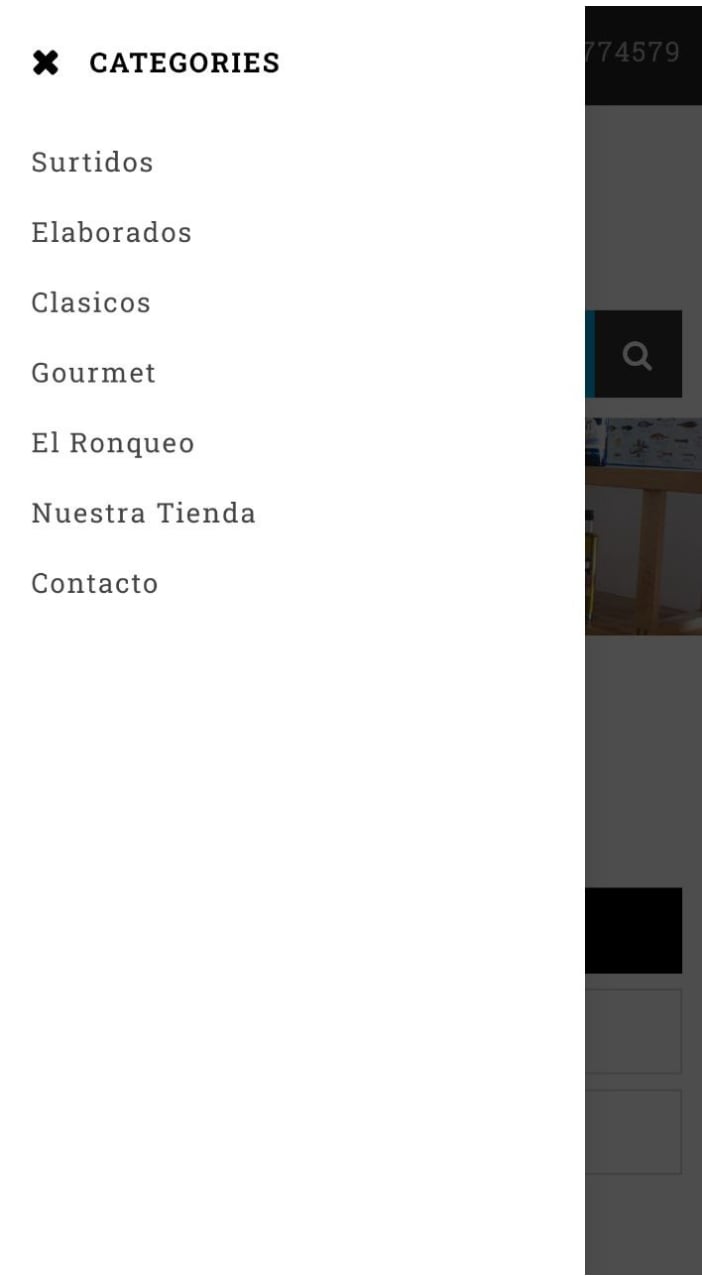Close the Categories menu with the X

(x=45, y=63)
